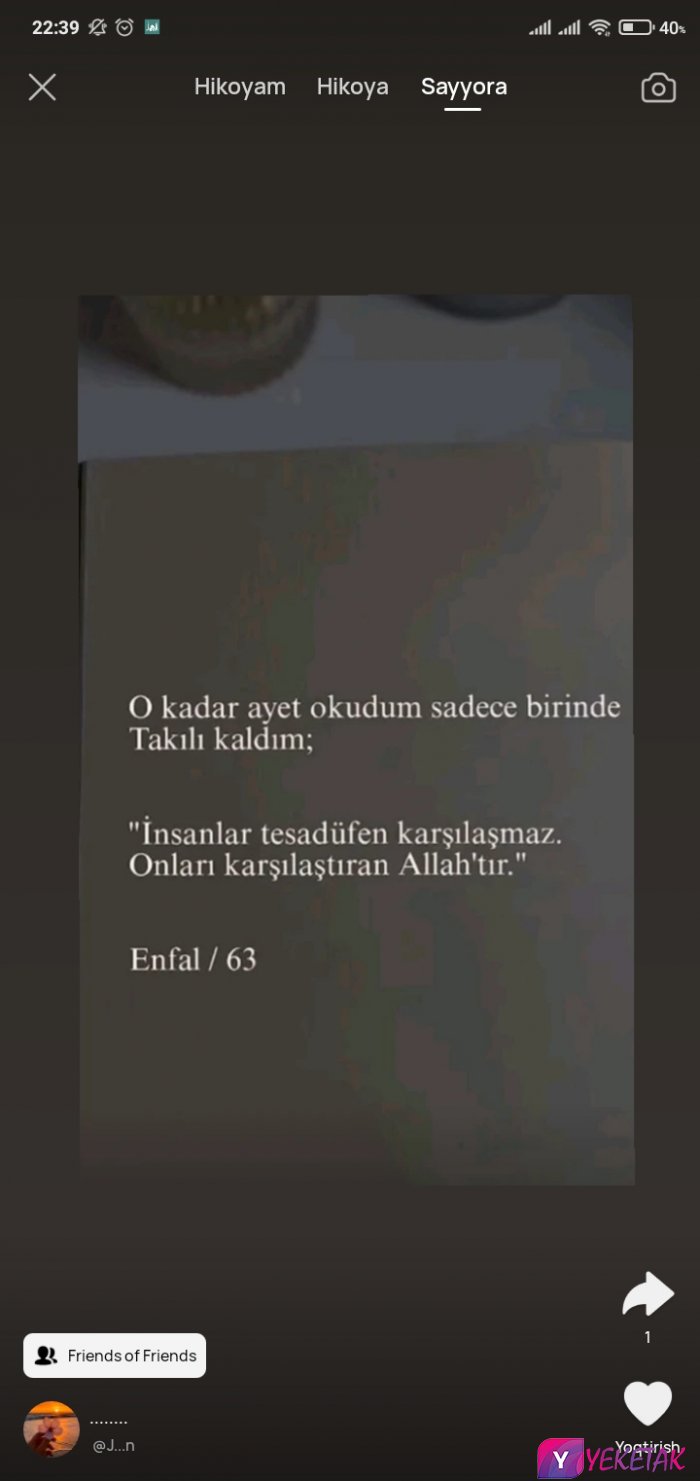
Task: Like this story with the heart
Action: 647,1402
